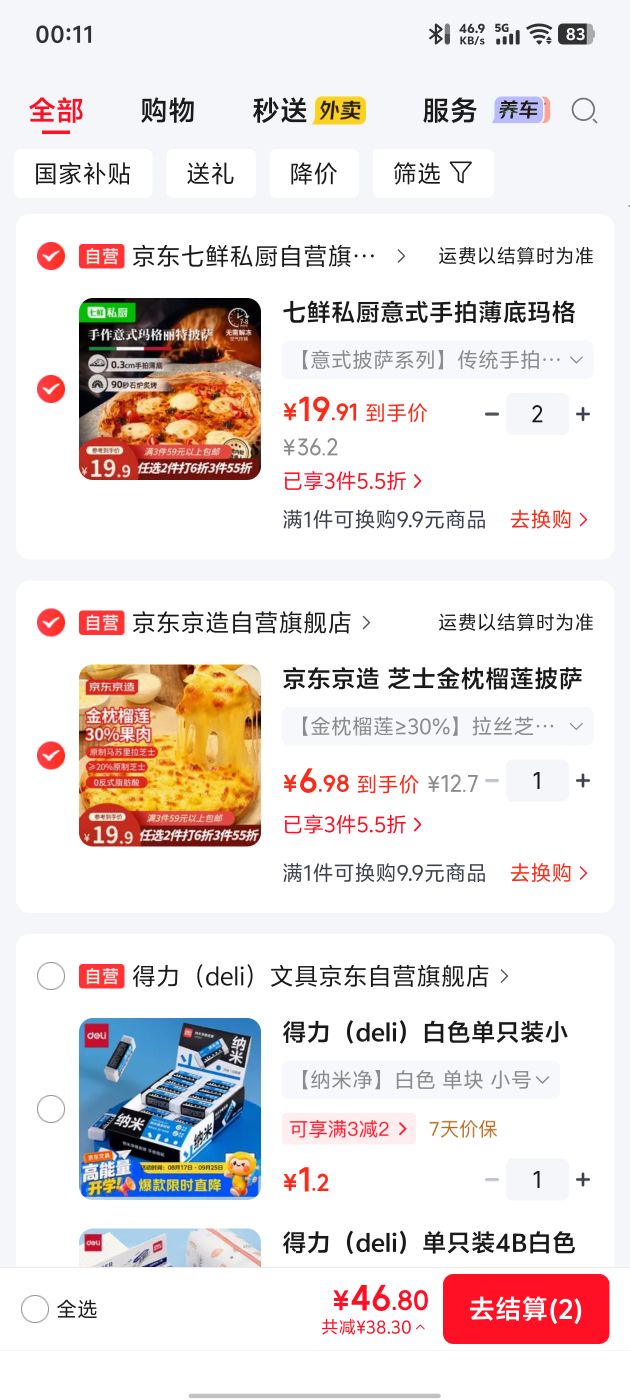630x1400 pixels.
Task: Uncheck the 京东京造 store checkbox
Action: (x=51, y=623)
